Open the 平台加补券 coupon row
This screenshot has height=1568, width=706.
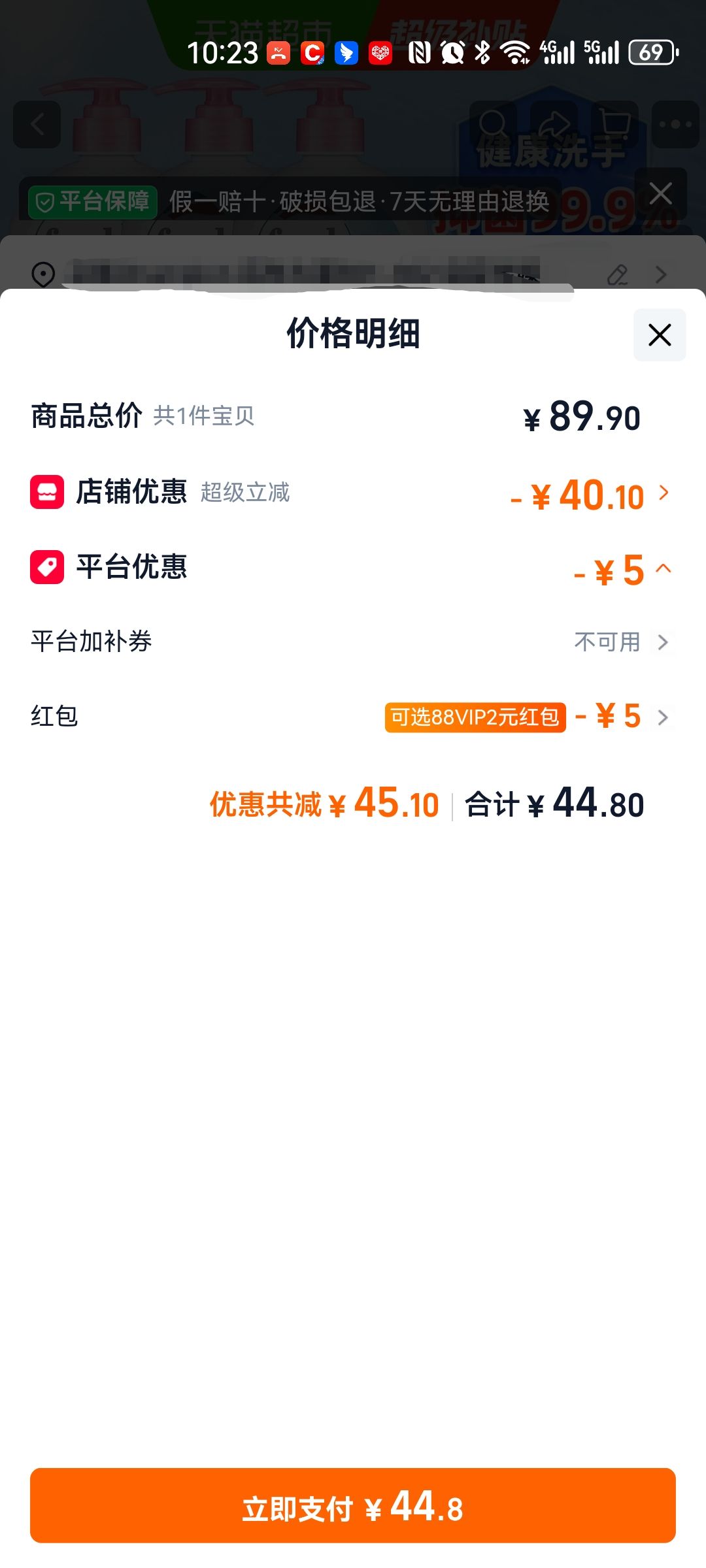[x=353, y=642]
